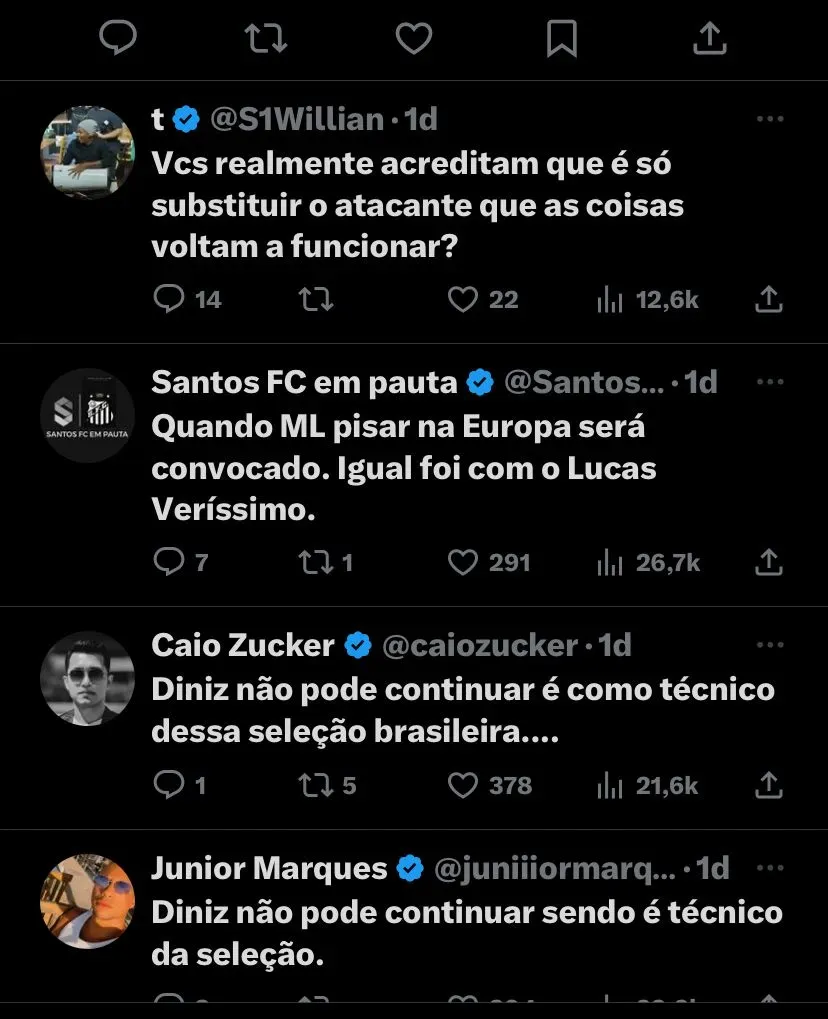Like the Santos FC em pauta post

[462, 563]
